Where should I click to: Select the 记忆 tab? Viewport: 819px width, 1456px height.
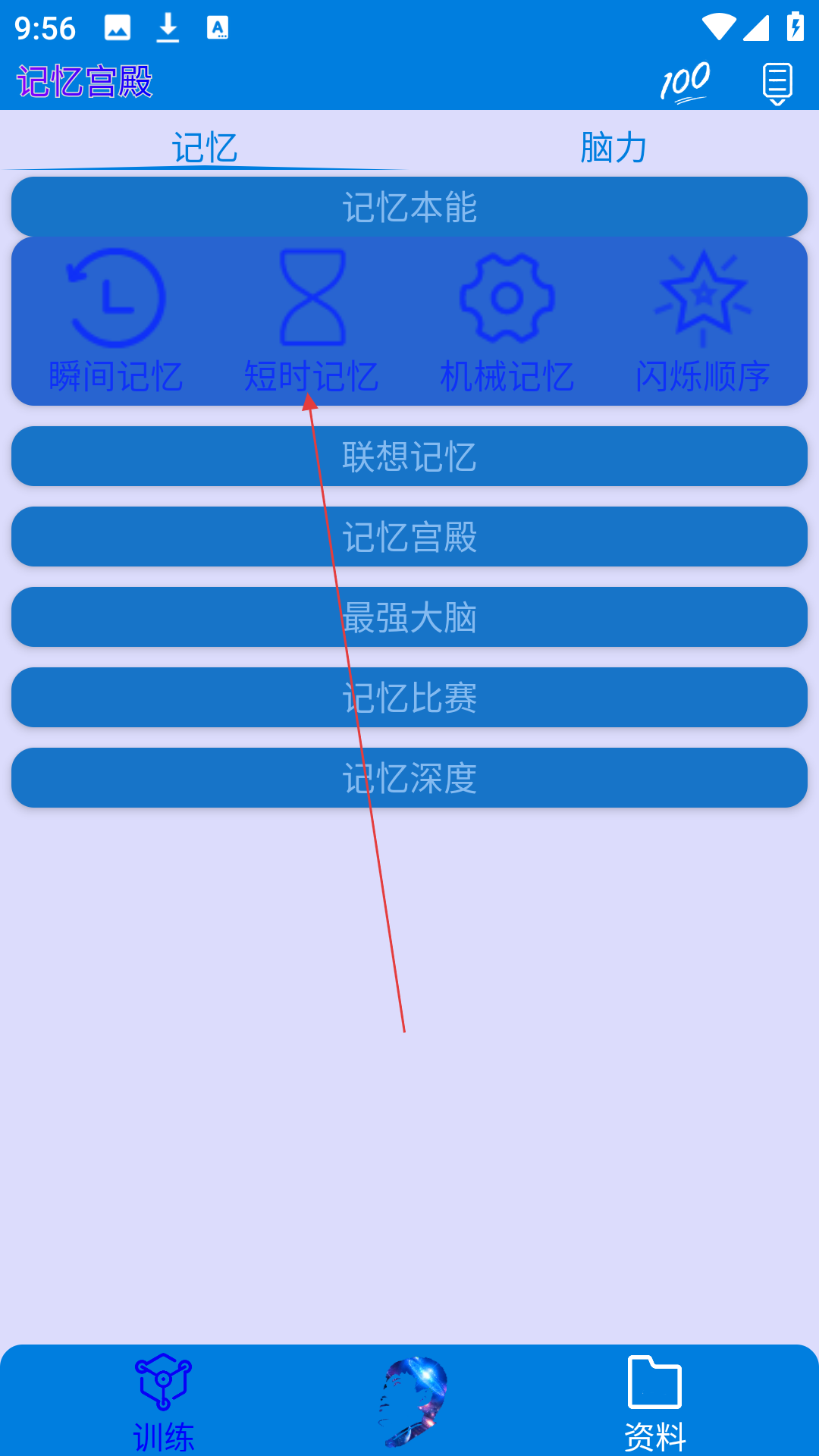click(205, 147)
